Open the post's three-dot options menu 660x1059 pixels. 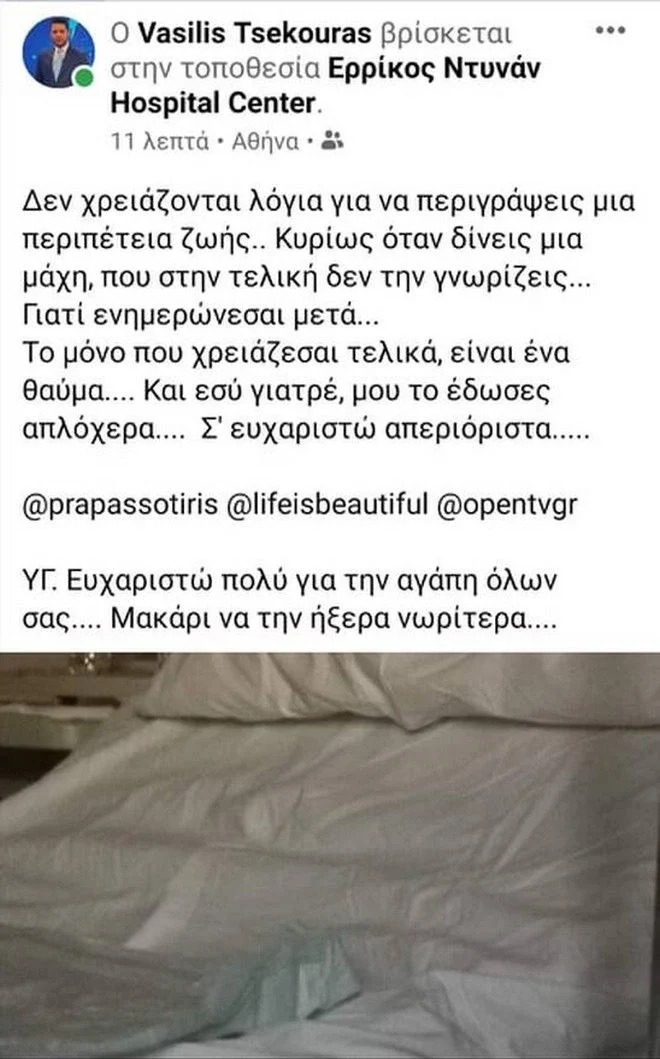point(609,31)
